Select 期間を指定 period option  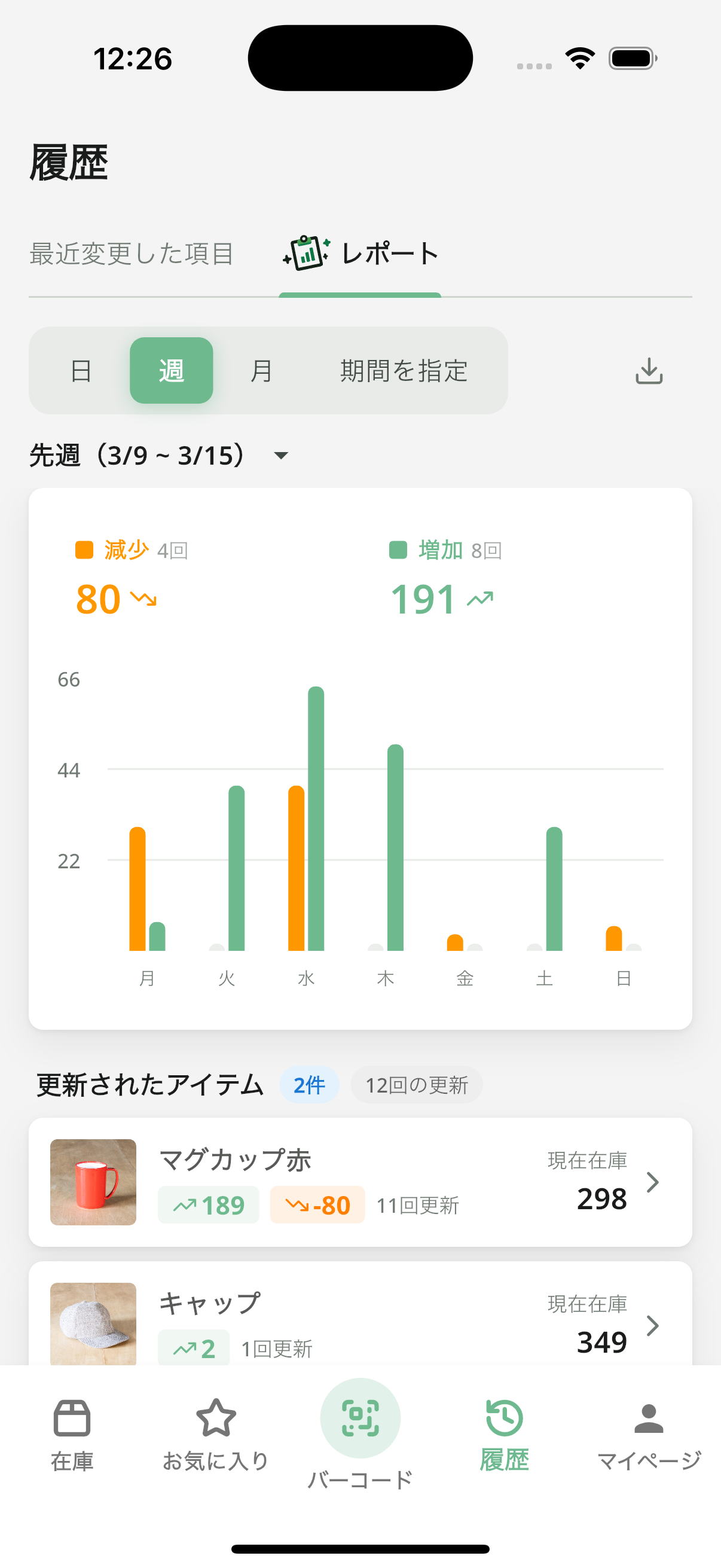click(404, 370)
